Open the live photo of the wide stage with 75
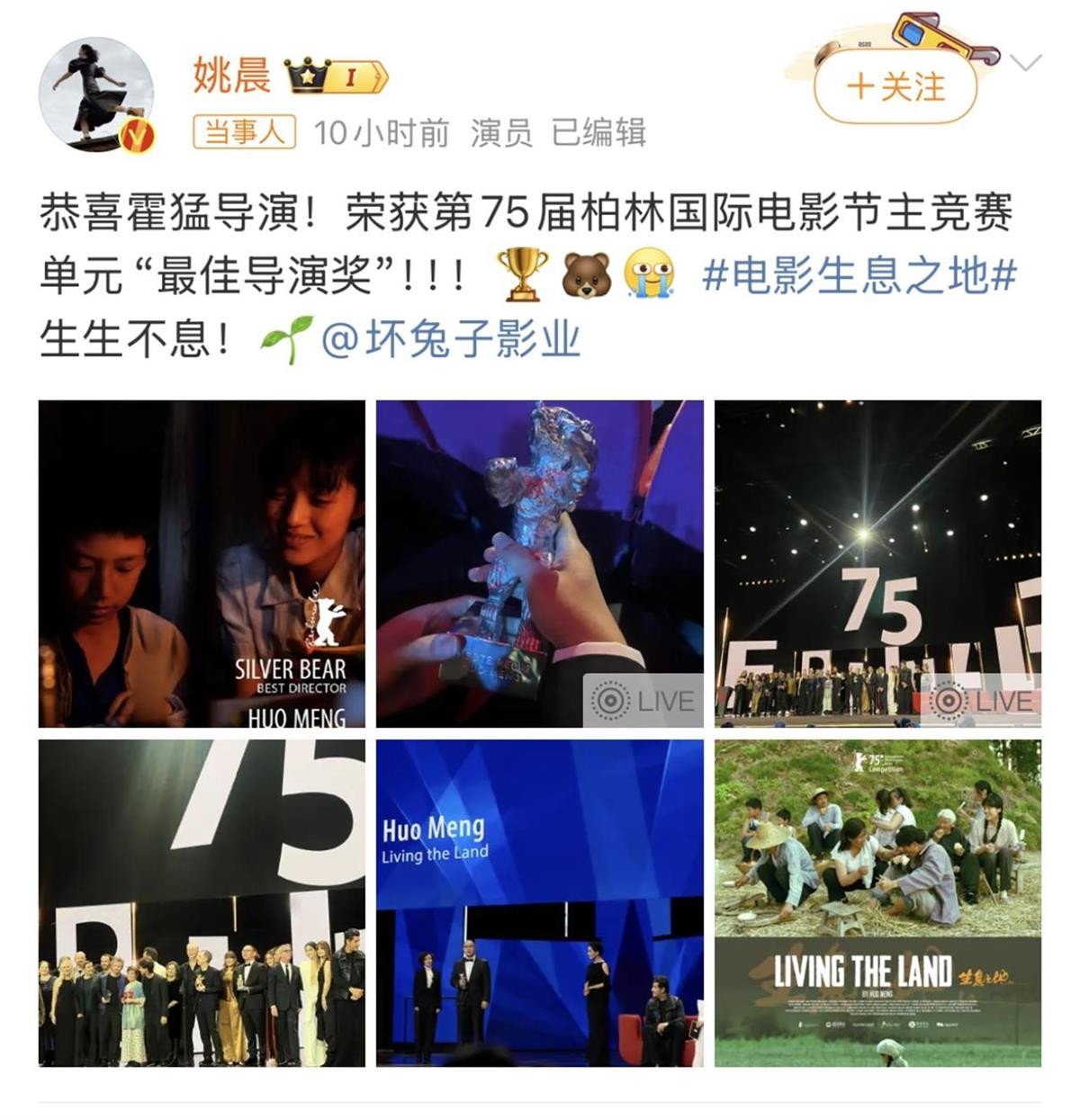Image resolution: width=1080 pixels, height=1120 pixels. click(877, 563)
